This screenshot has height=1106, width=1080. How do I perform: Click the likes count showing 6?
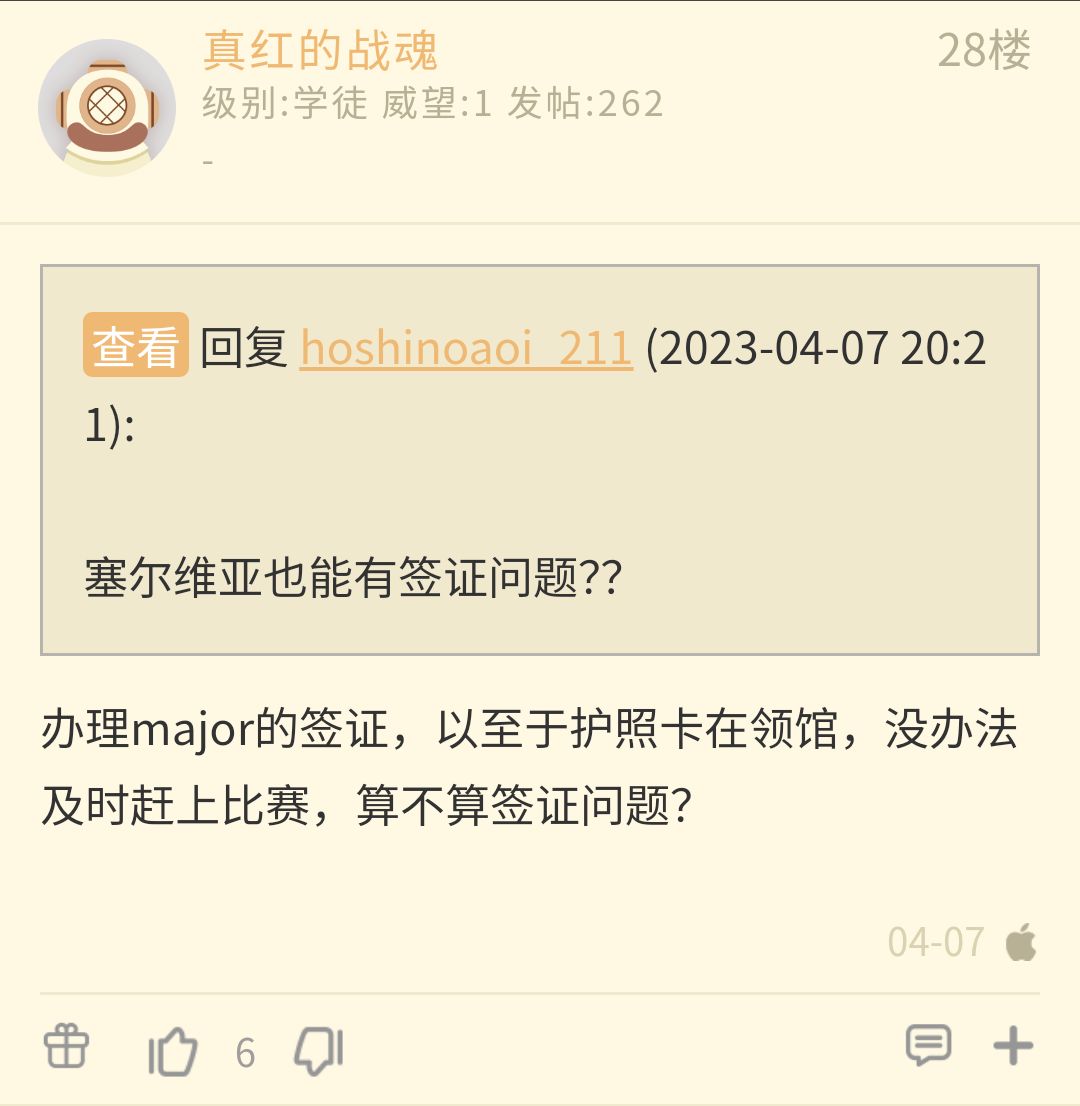coord(246,1048)
